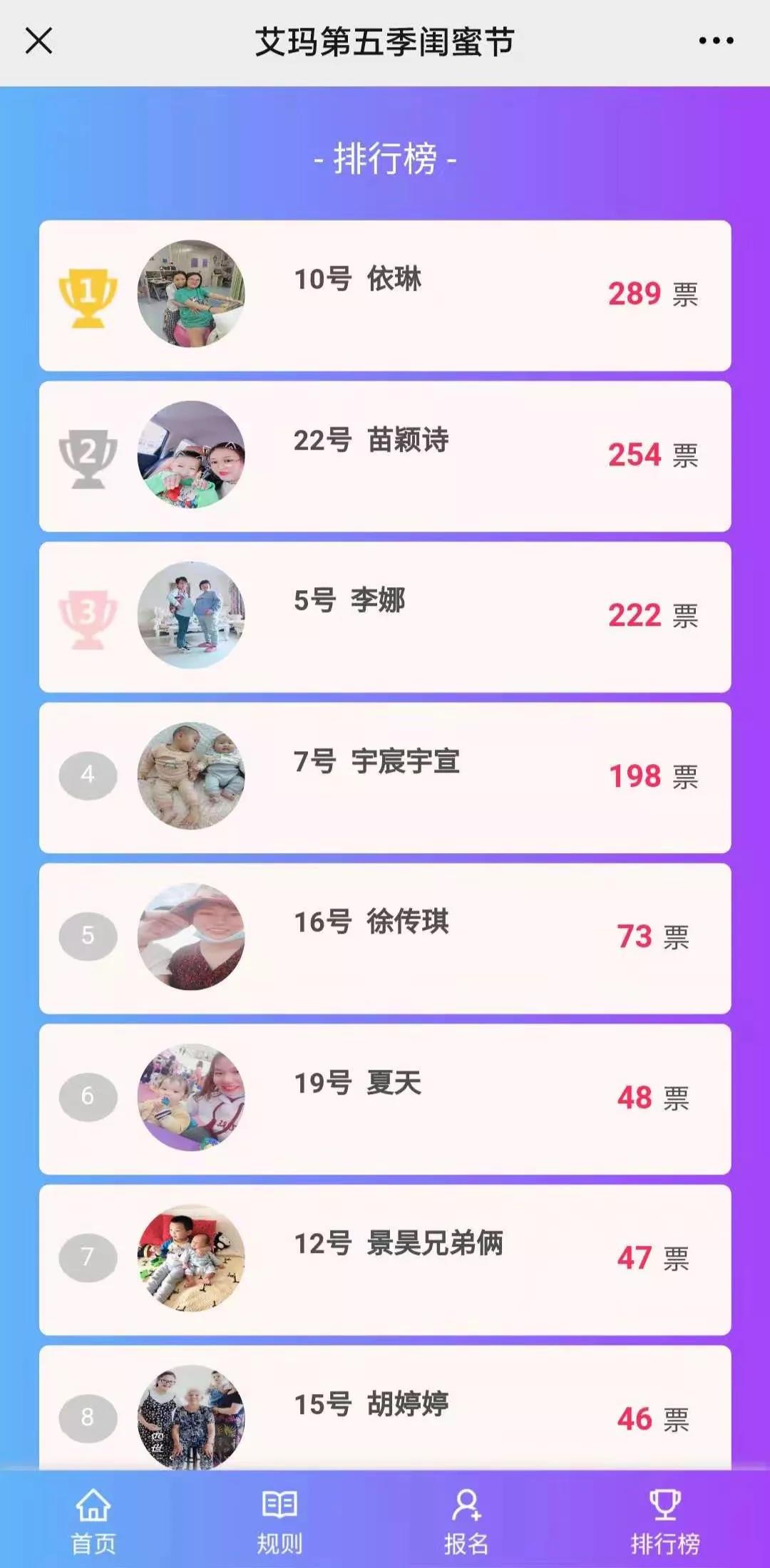The width and height of the screenshot is (770, 1568).
Task: Open the 报名 tab
Action: point(466,1521)
